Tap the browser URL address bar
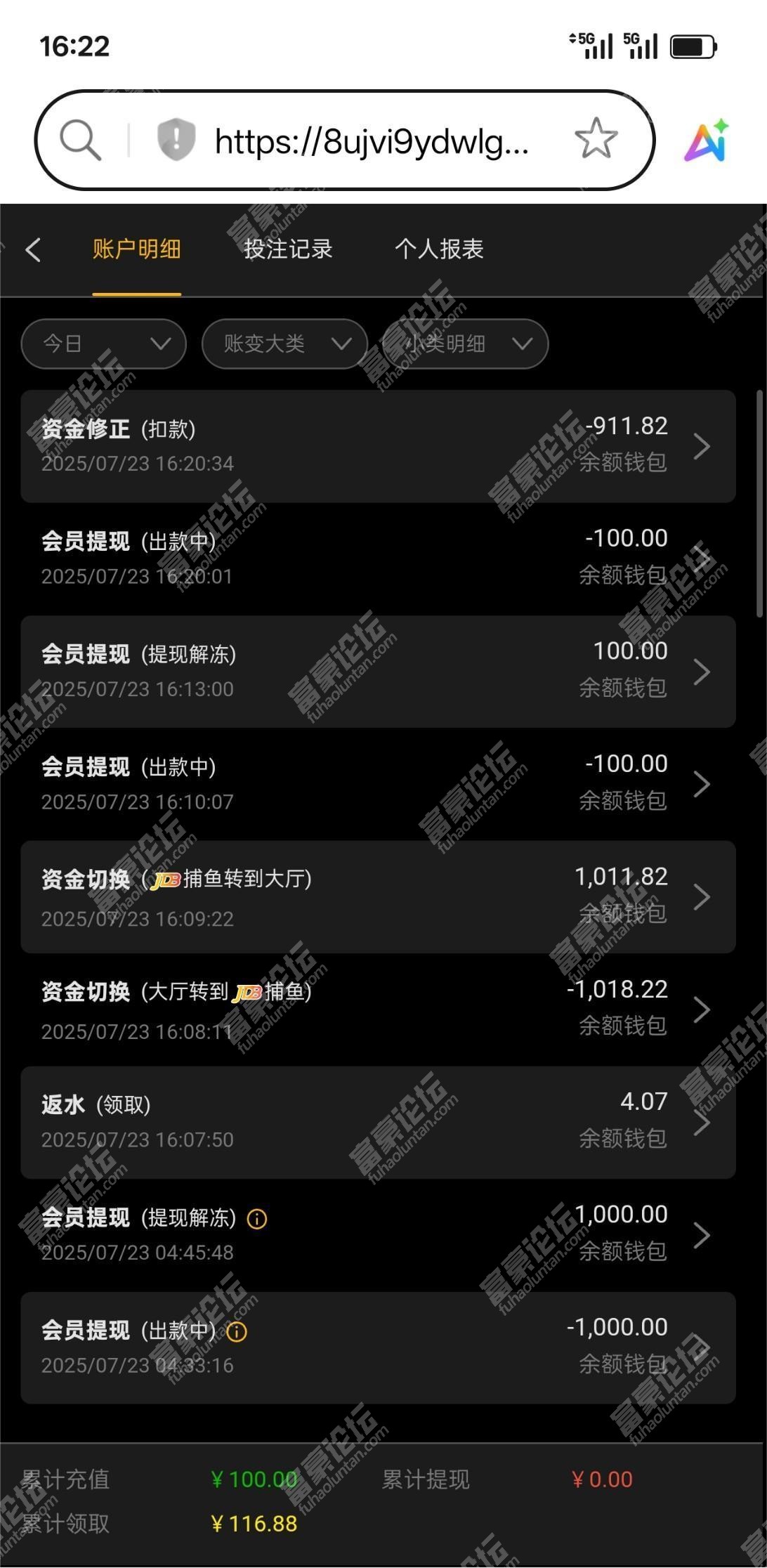This screenshot has height=1568, width=767. point(371,141)
